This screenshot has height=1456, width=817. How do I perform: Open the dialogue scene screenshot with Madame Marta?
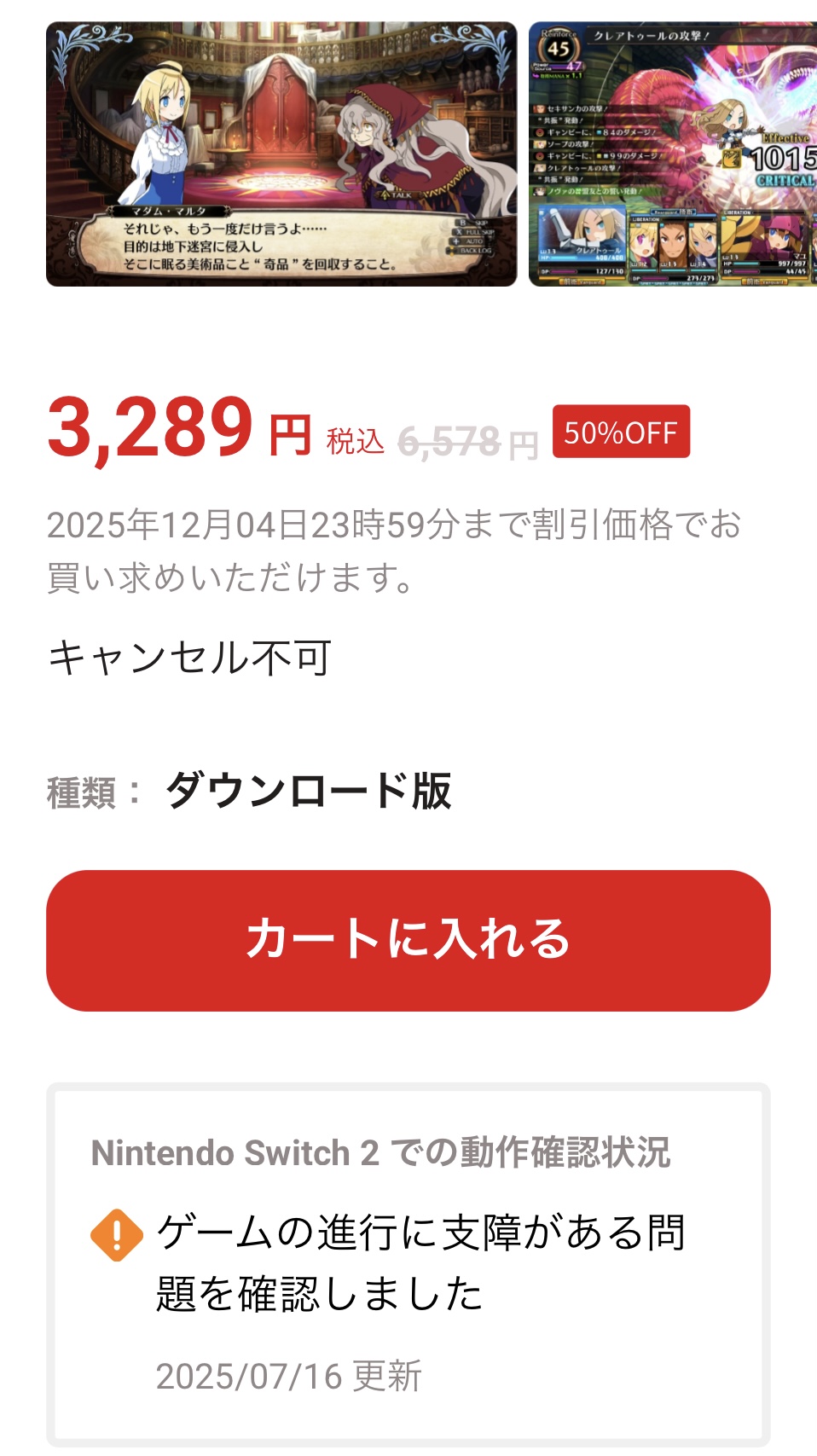(281, 154)
